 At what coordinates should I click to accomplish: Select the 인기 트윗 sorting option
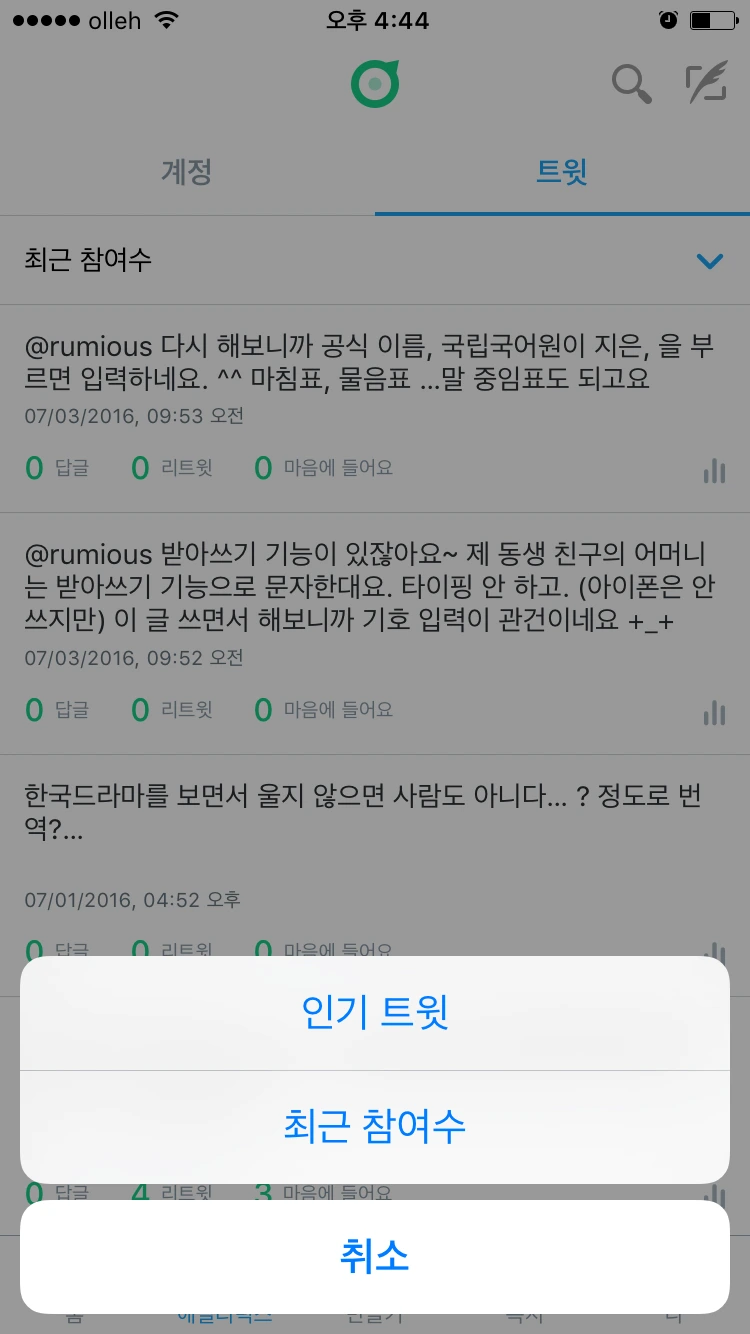point(375,1013)
